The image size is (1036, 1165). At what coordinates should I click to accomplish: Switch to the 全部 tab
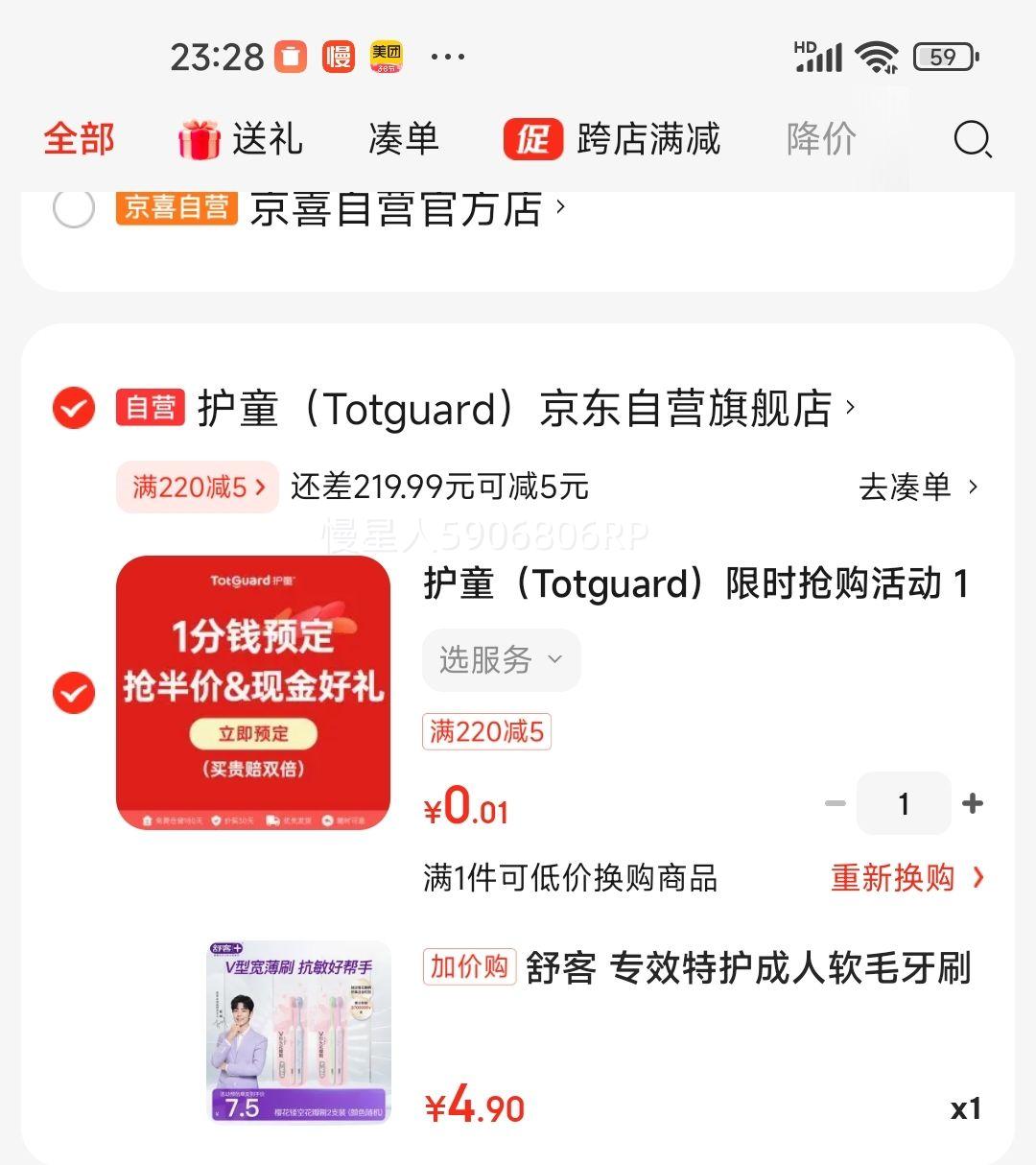79,140
